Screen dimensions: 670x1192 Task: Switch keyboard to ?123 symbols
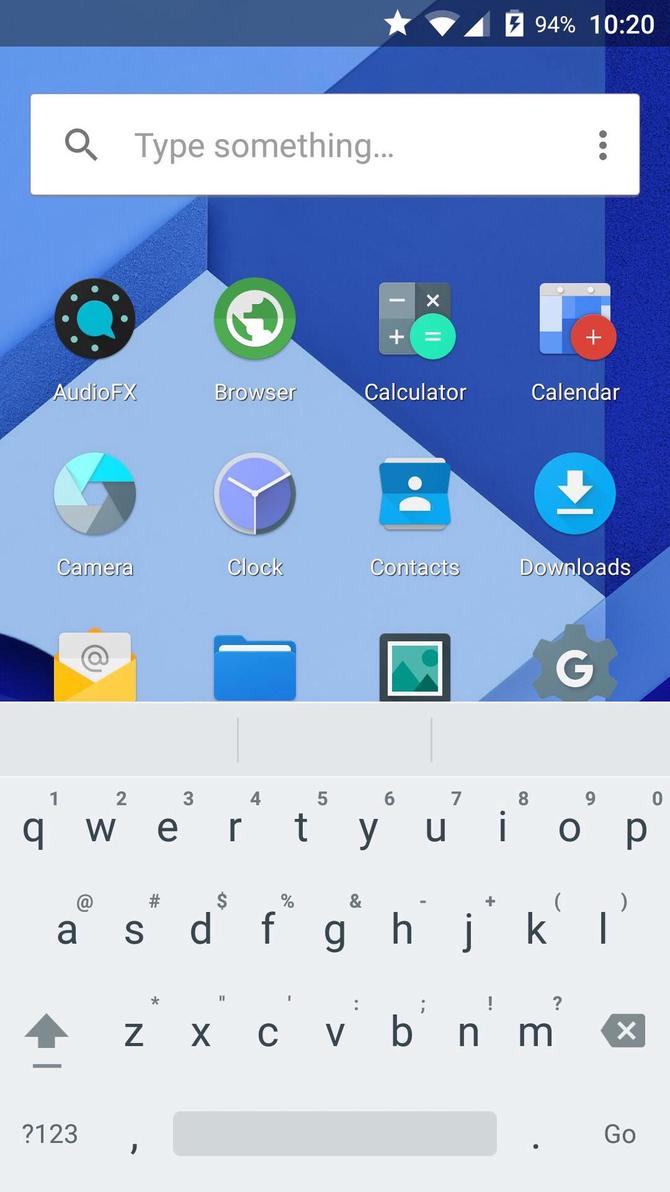[x=49, y=1134]
